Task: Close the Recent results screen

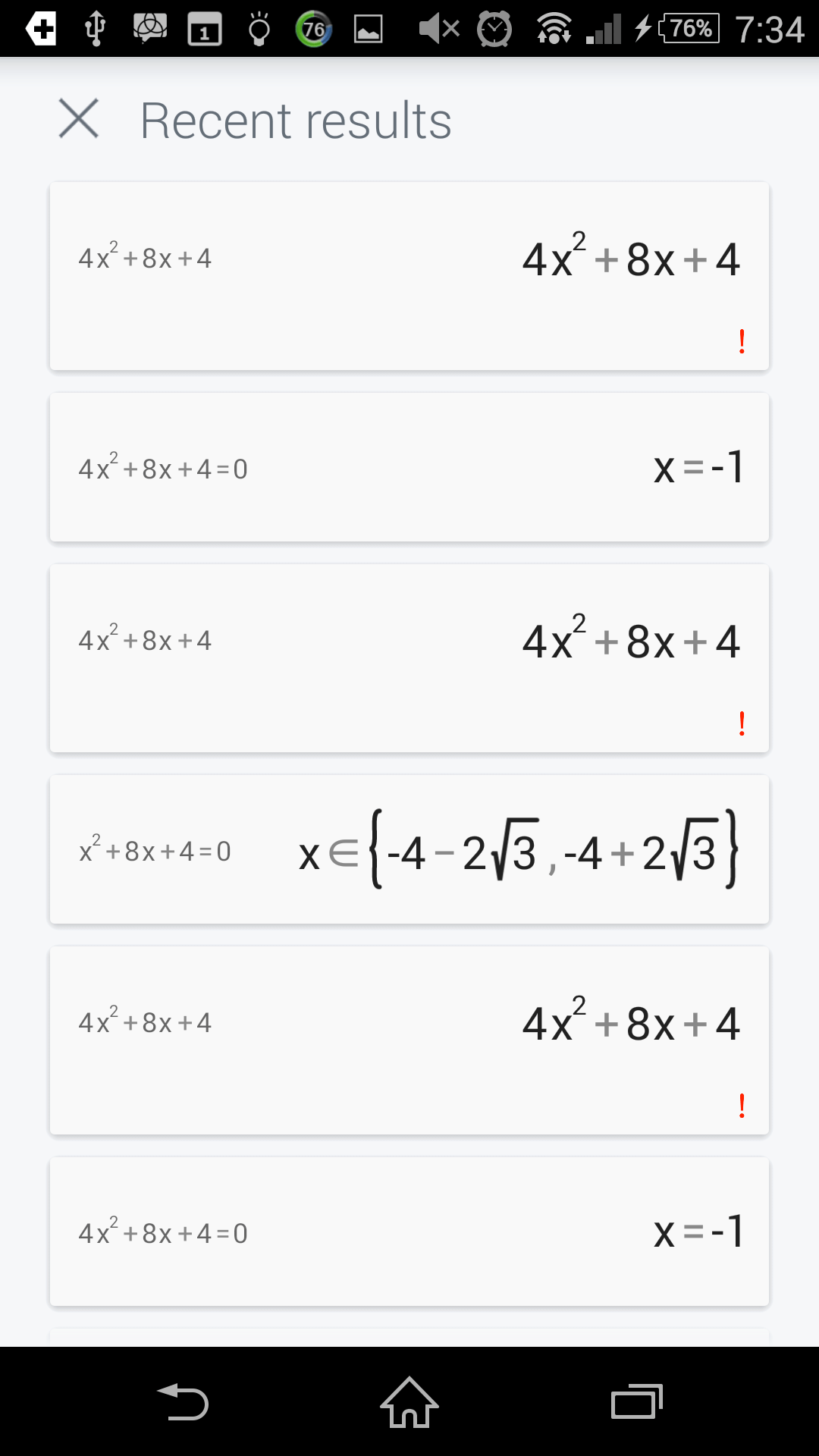Action: 79,119
